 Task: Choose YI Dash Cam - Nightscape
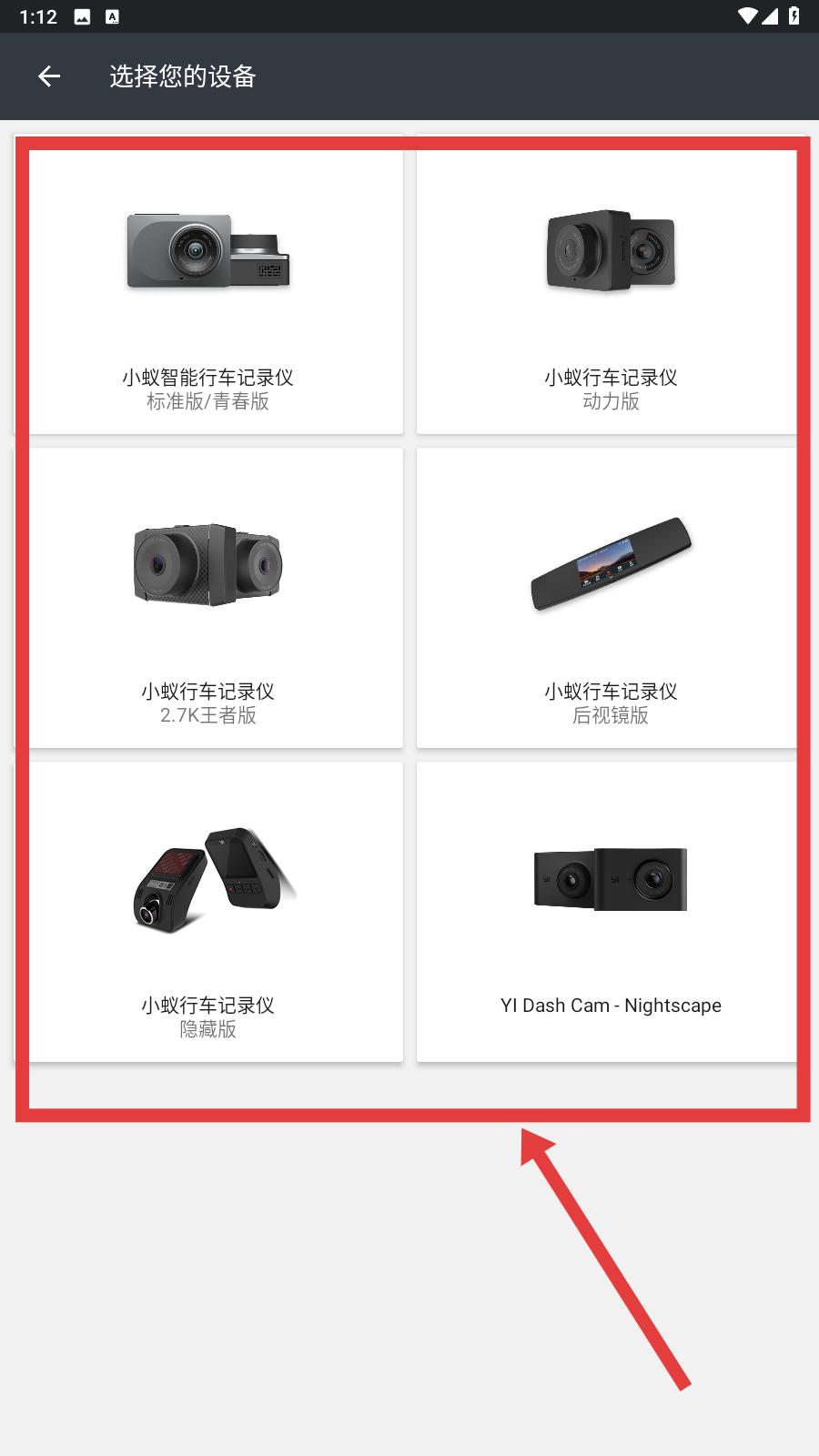(611, 912)
